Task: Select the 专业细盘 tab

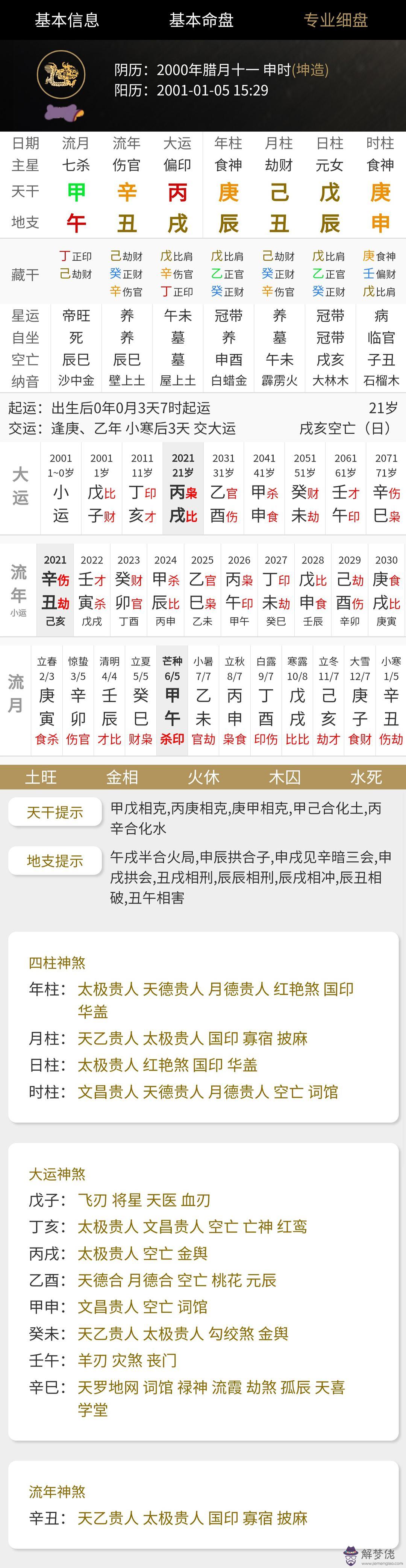Action: [336, 20]
